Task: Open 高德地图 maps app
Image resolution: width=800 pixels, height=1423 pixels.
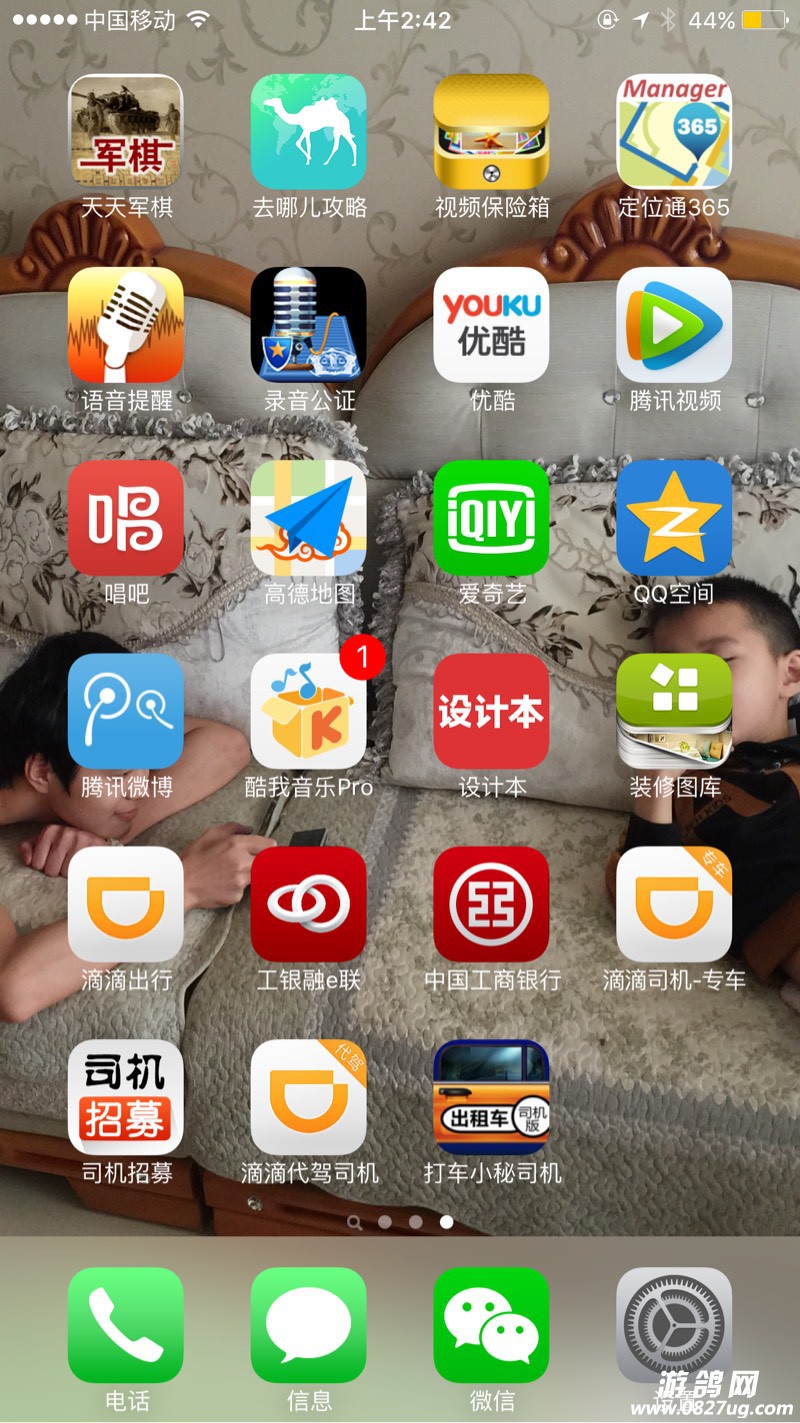Action: 308,518
